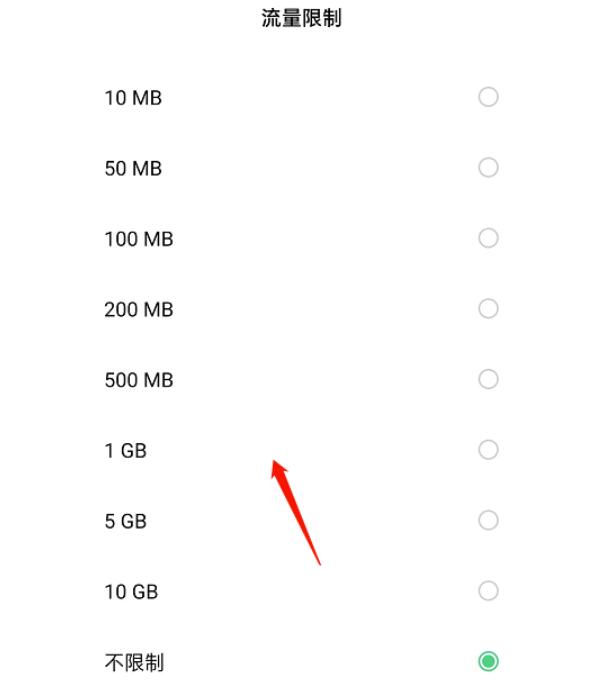
Task: Set traffic limit to 100 MB
Action: click(488, 238)
